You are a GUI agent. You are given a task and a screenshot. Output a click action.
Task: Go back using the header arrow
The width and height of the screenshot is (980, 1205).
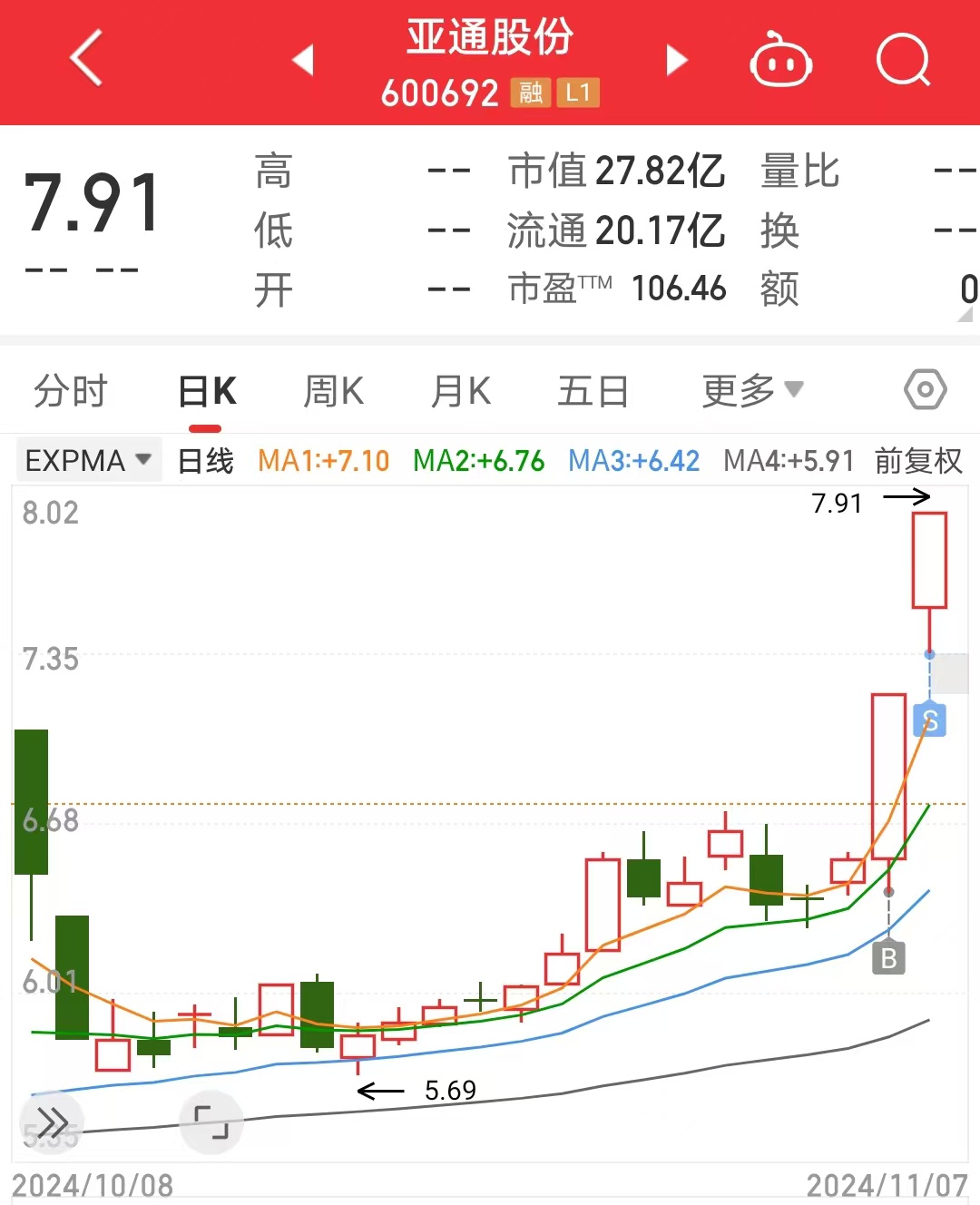(x=86, y=59)
